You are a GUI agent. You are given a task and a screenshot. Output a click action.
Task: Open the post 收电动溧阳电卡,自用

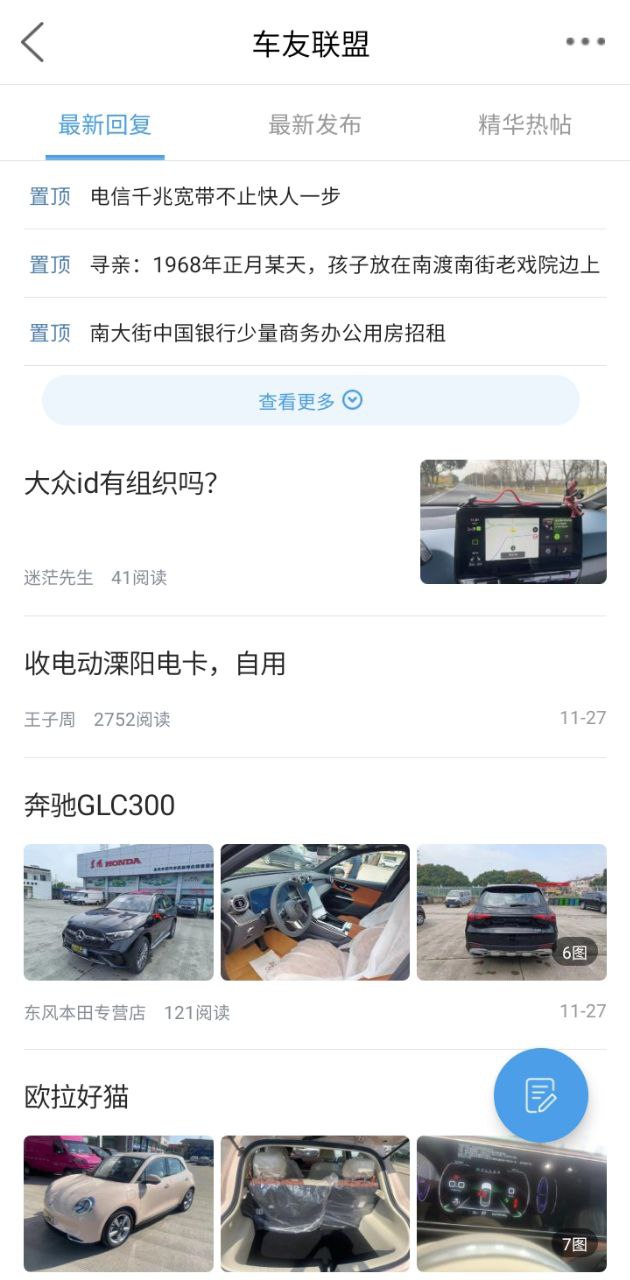(x=155, y=663)
